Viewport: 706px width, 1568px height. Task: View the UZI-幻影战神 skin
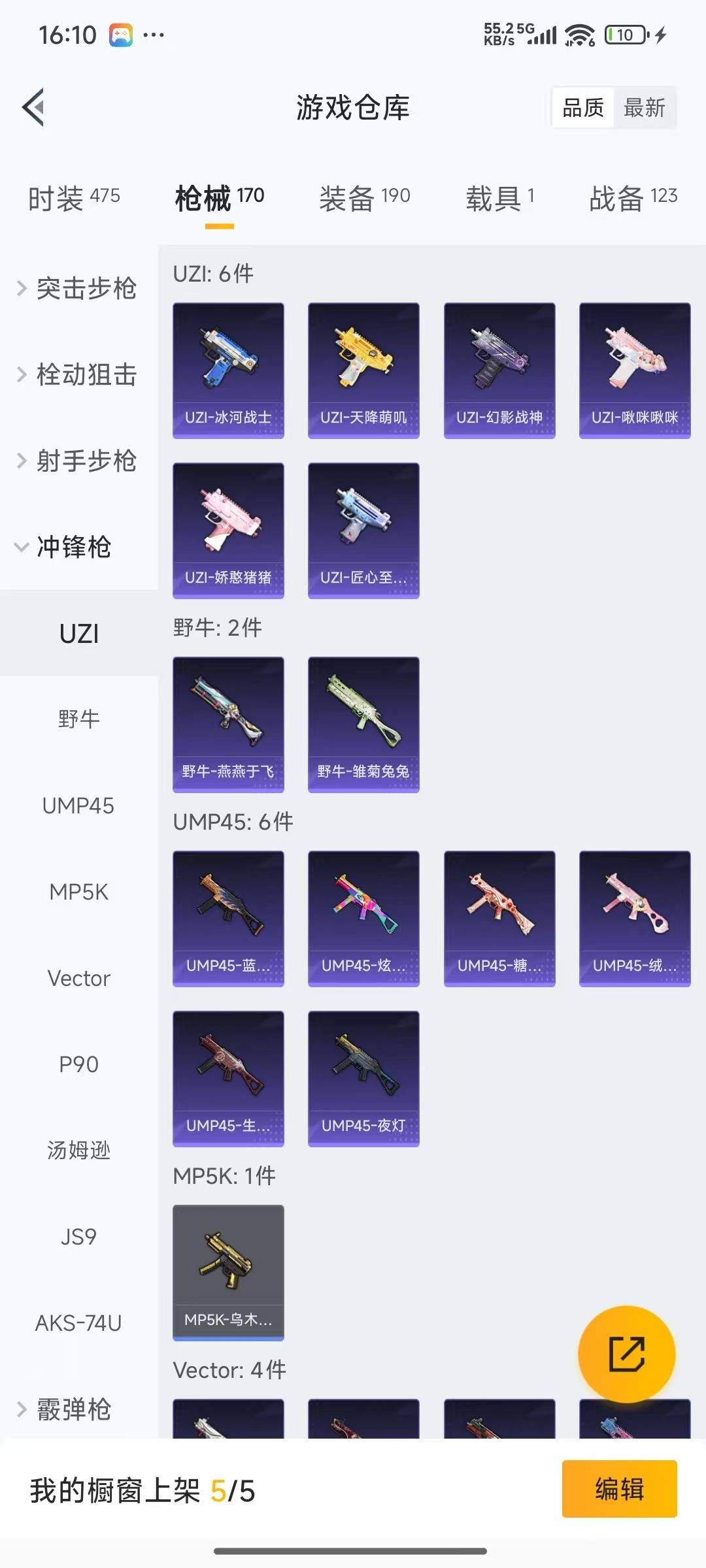click(499, 370)
